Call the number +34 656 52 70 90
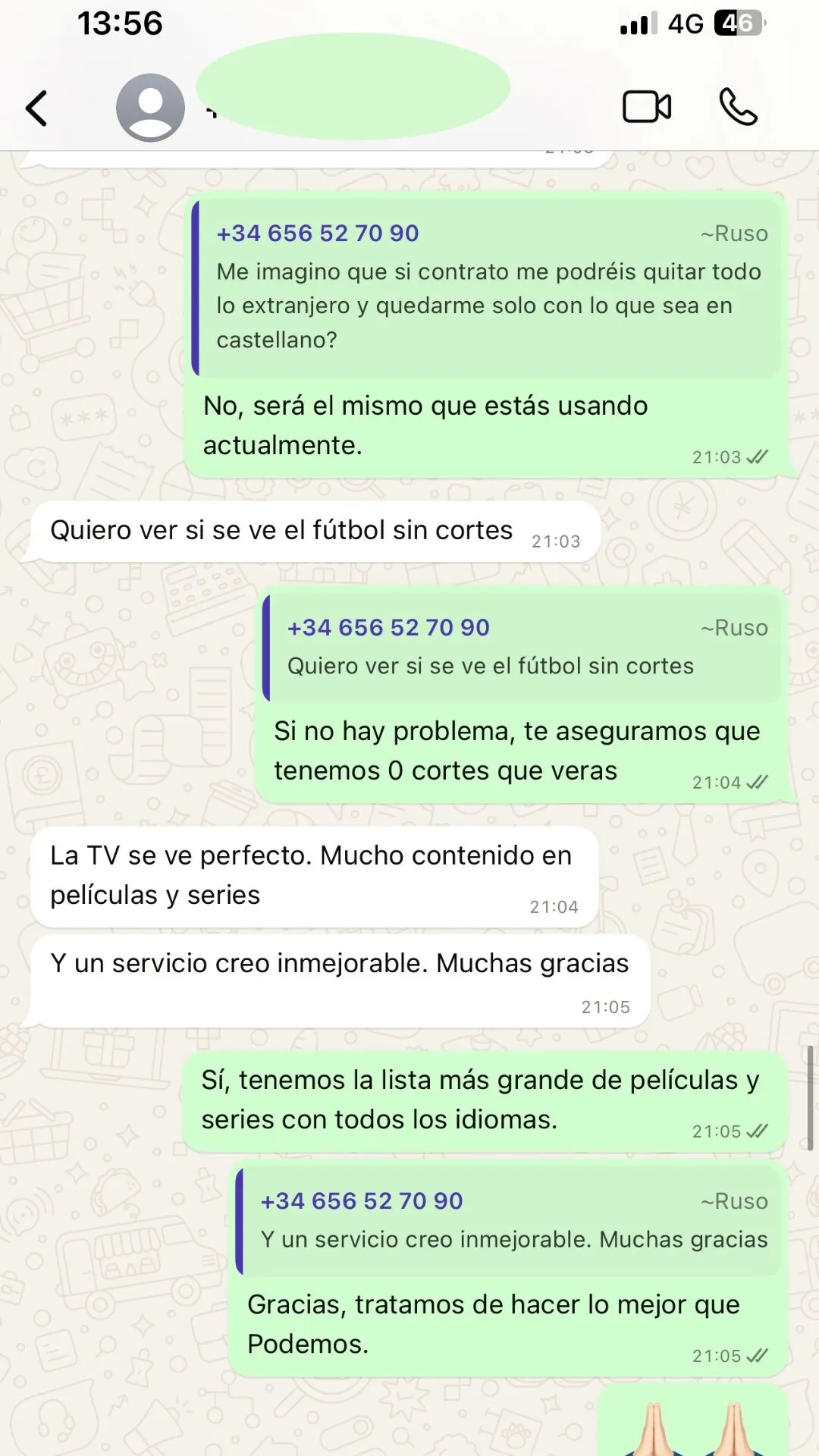Screen dimensions: 819x1456 click(317, 233)
